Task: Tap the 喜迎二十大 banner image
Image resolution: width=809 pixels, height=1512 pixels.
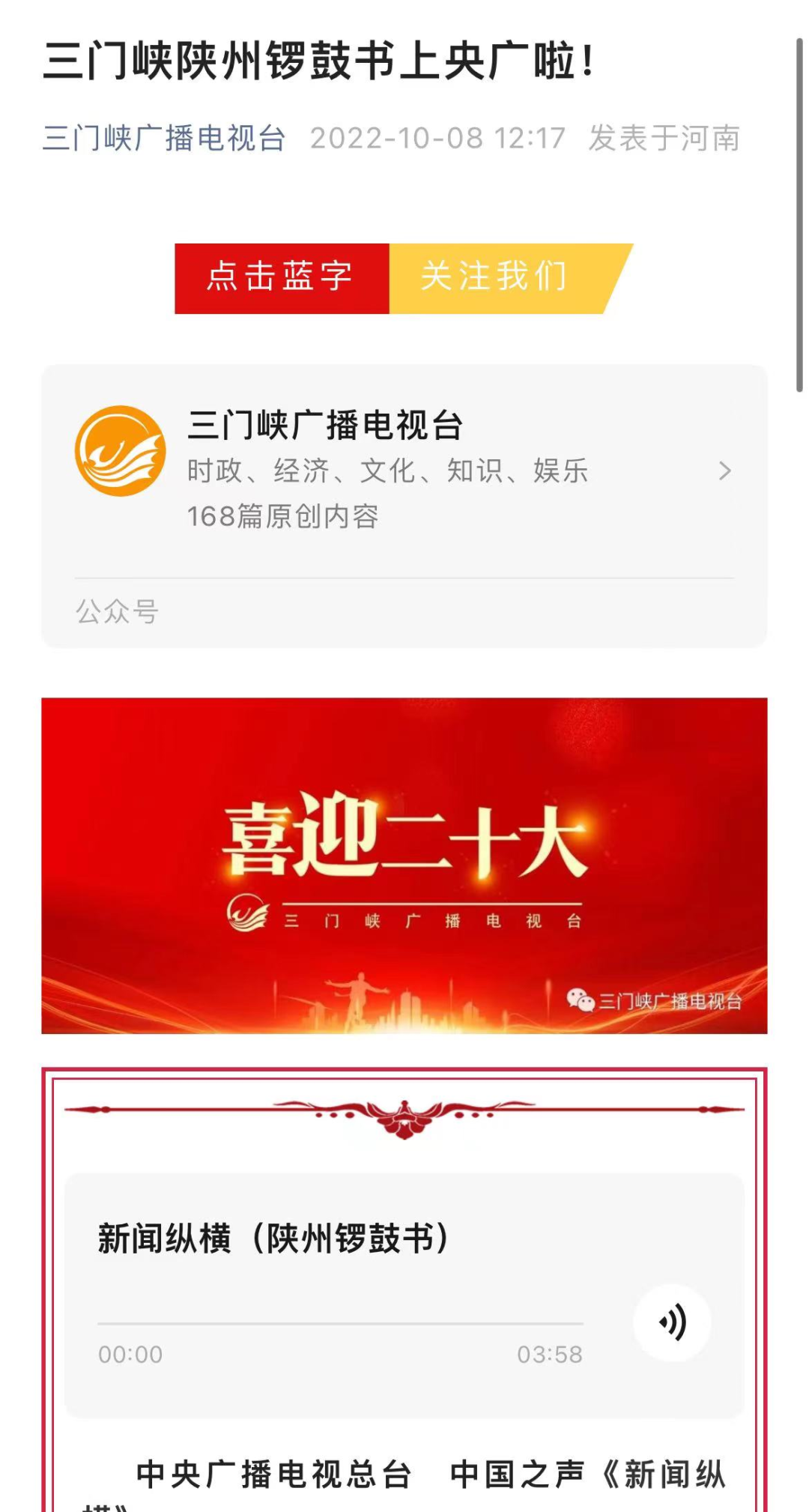Action: pyautogui.click(x=404, y=865)
